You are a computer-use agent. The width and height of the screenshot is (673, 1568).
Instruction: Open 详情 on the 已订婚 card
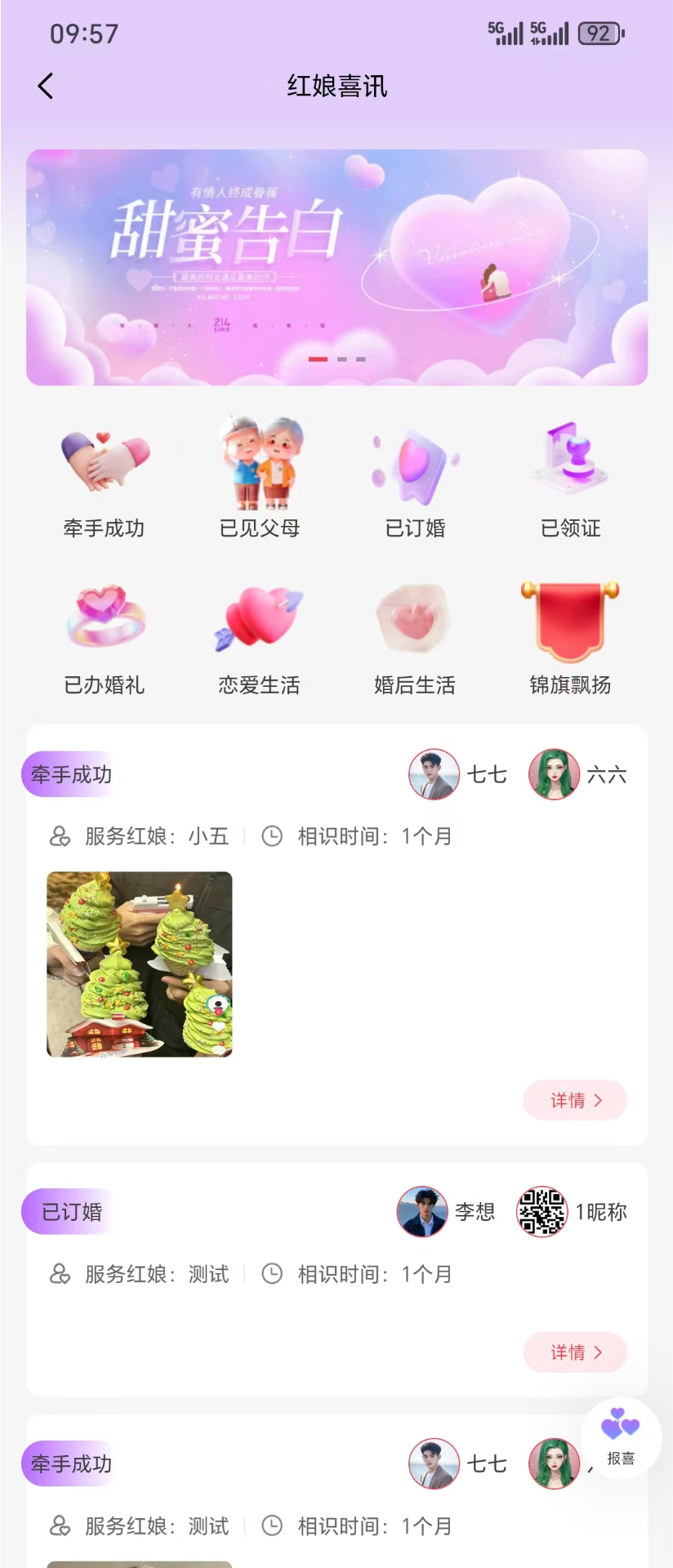pos(575,1352)
